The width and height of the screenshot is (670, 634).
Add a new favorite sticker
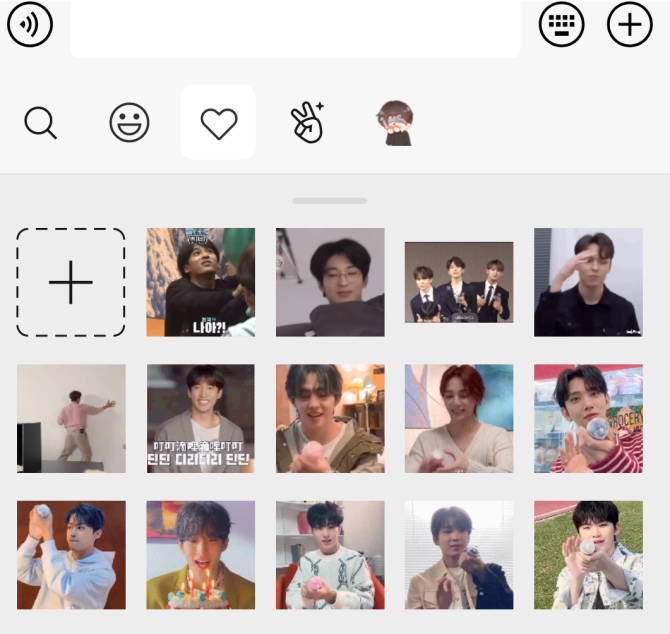coord(71,282)
